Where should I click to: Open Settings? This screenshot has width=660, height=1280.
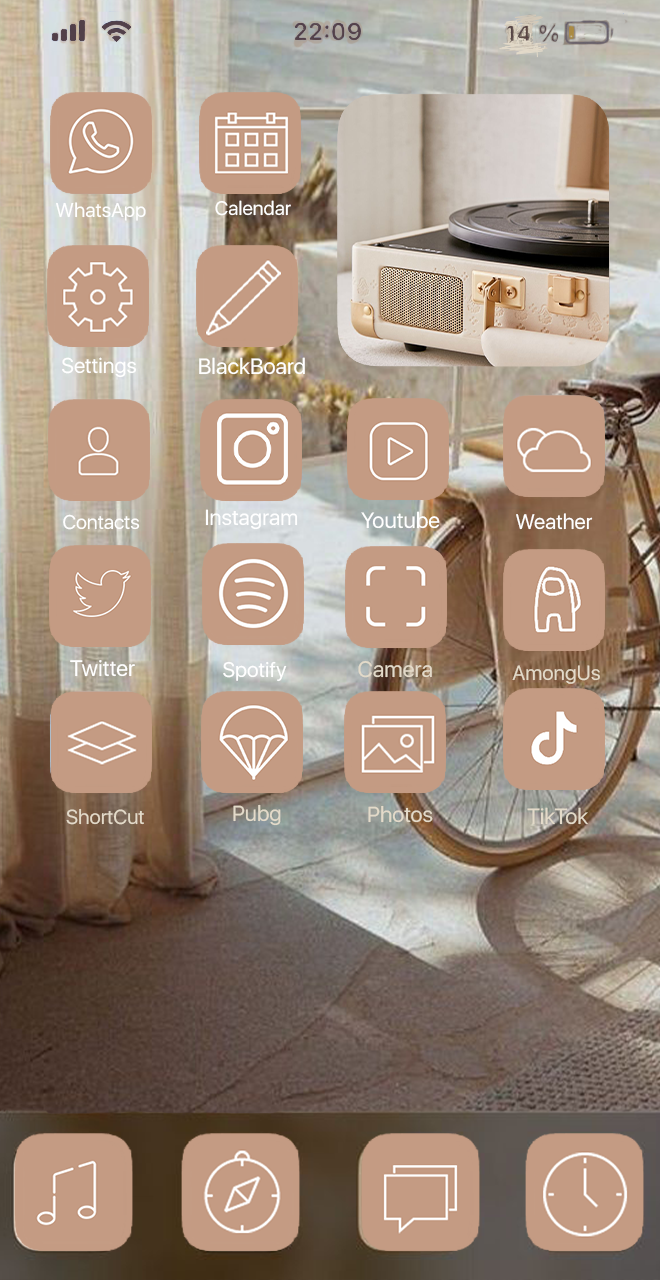click(98, 296)
